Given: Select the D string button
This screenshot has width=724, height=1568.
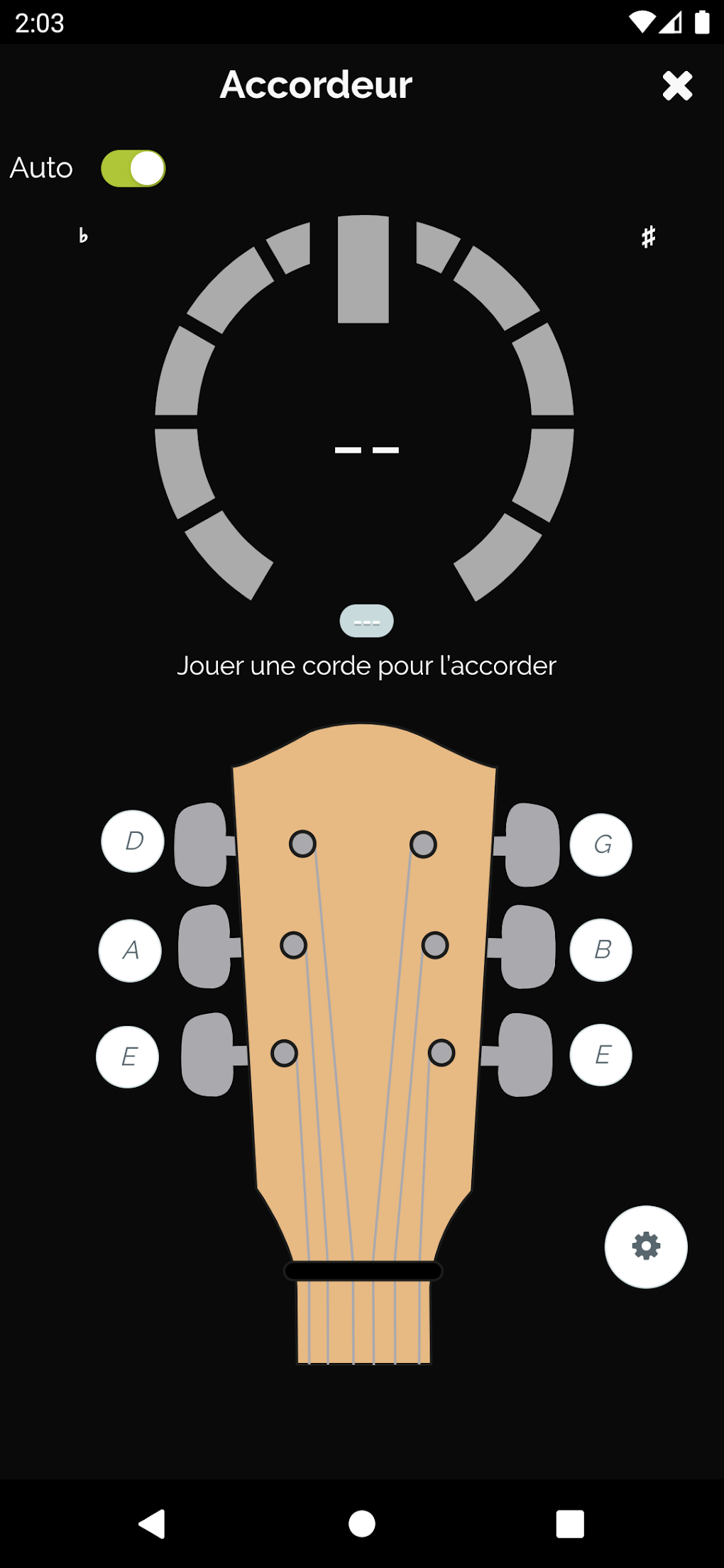Looking at the screenshot, I should click(x=133, y=841).
